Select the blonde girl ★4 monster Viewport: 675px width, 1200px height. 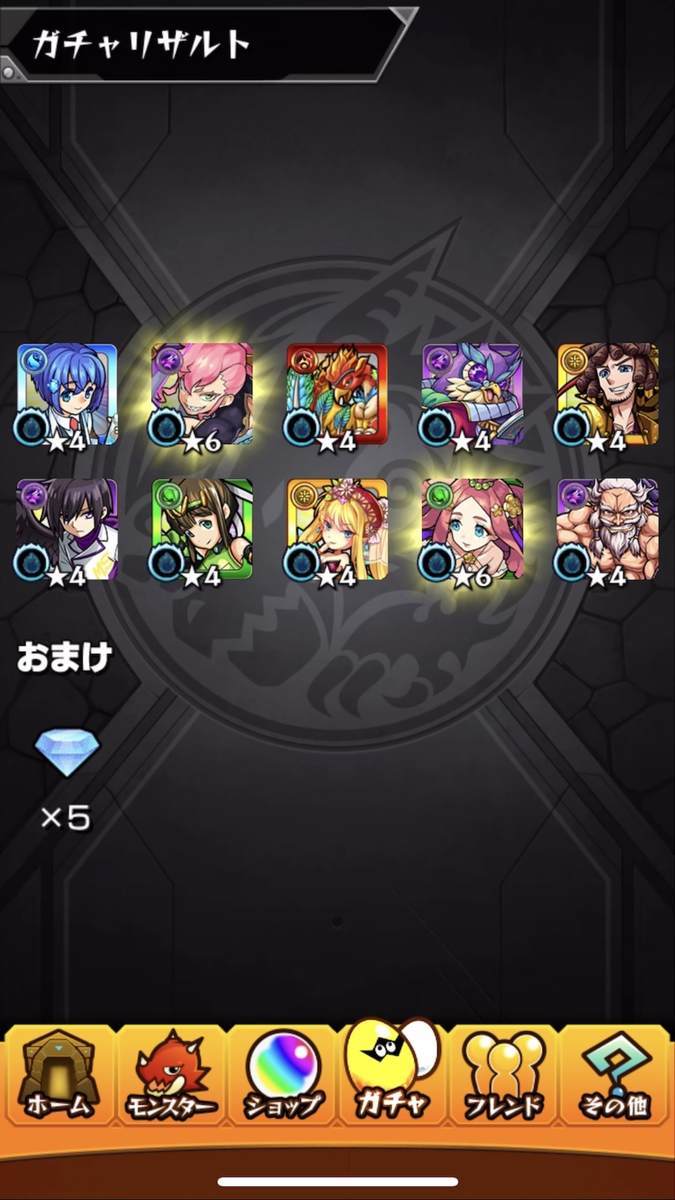[337, 530]
